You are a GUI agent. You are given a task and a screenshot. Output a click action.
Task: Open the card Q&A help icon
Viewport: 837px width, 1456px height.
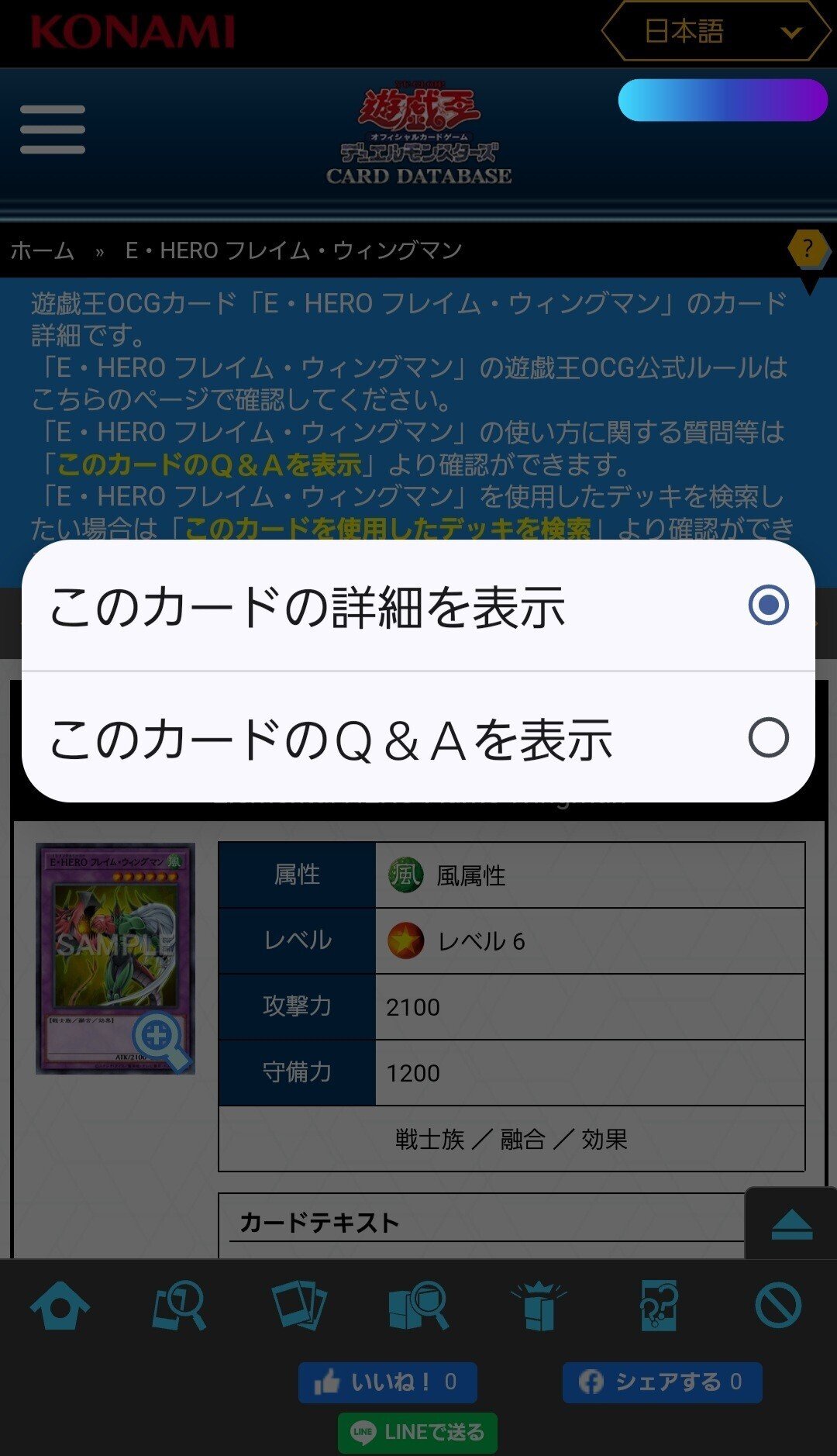(x=659, y=1306)
